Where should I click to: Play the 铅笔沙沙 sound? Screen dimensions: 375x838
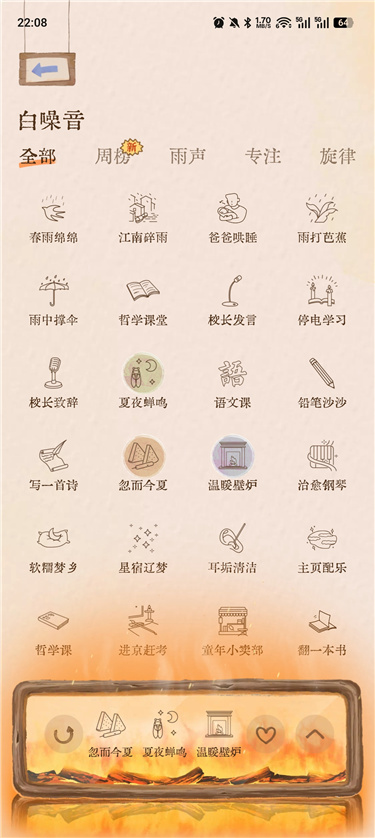[x=322, y=384]
